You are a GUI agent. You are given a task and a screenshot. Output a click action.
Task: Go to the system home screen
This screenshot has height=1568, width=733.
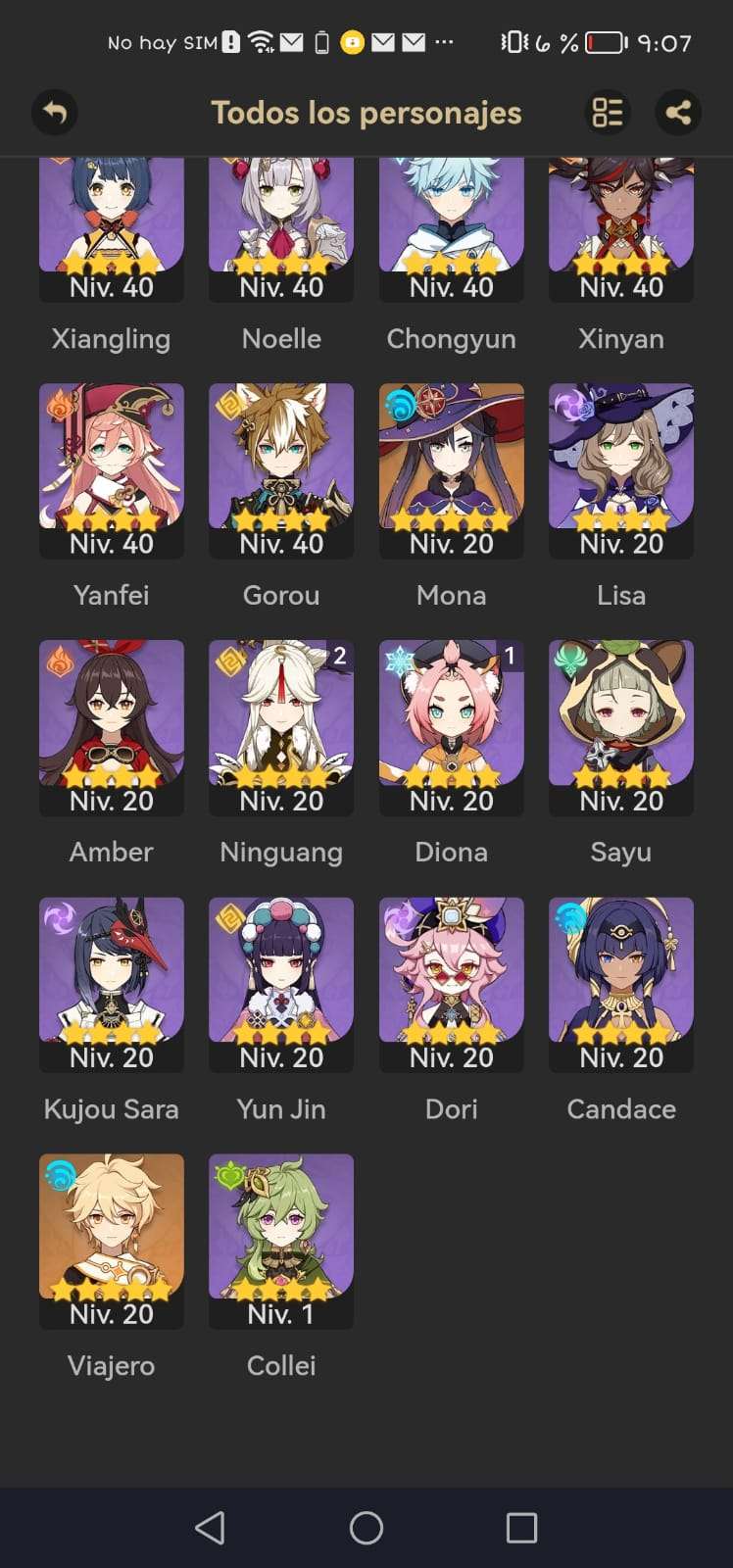pos(366,1527)
